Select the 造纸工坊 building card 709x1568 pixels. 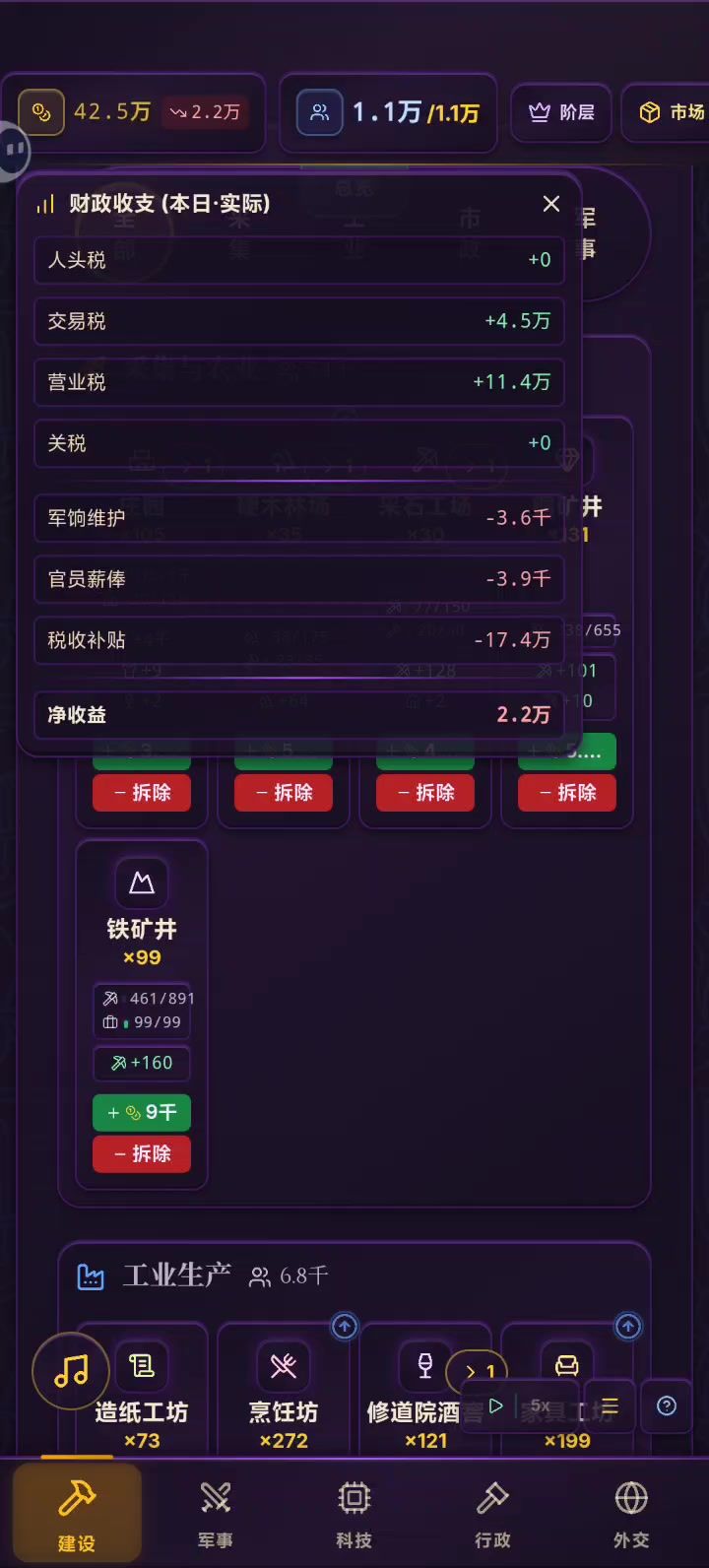(x=142, y=1399)
